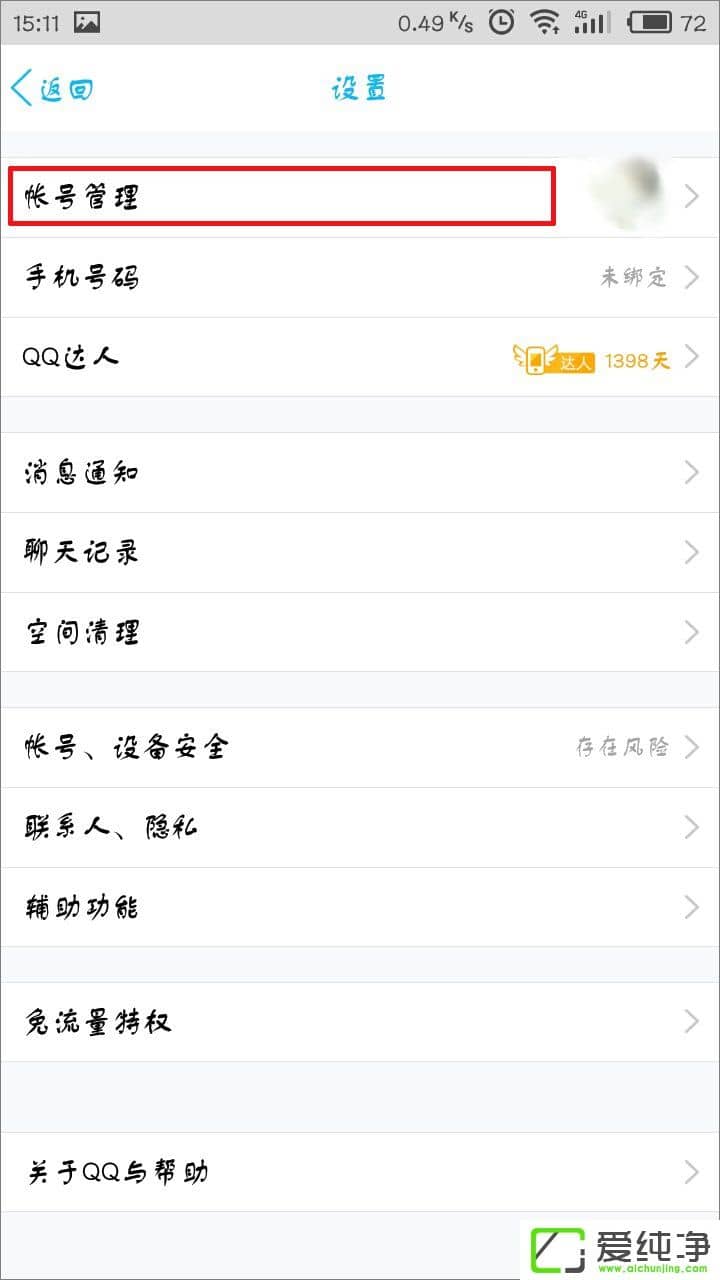This screenshot has height=1280, width=720.
Task: Tap the back arrow icon at top left
Action: point(20,88)
